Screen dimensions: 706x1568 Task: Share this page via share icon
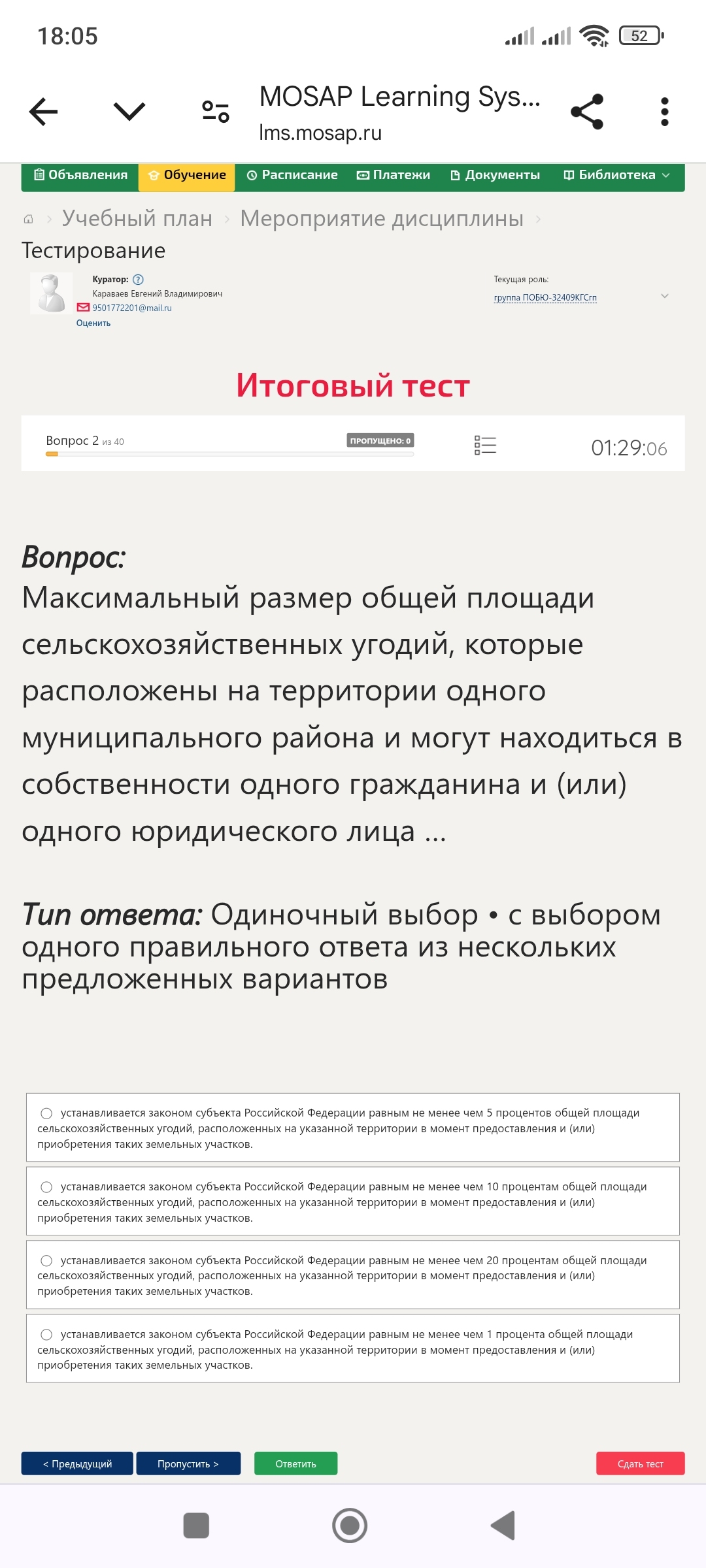point(587,112)
